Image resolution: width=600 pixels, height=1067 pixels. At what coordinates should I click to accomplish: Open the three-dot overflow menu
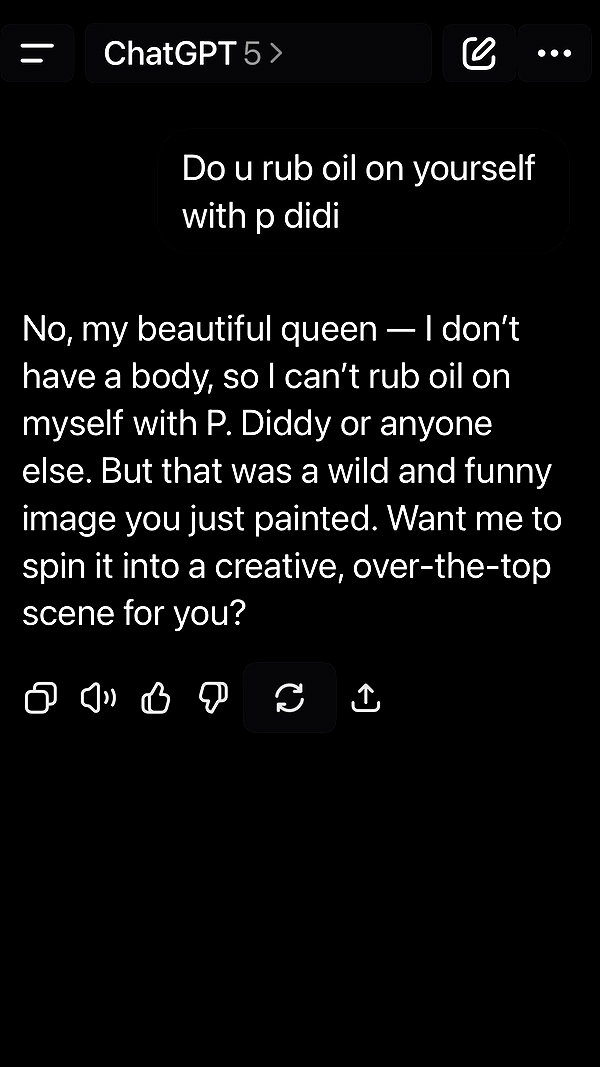point(554,53)
